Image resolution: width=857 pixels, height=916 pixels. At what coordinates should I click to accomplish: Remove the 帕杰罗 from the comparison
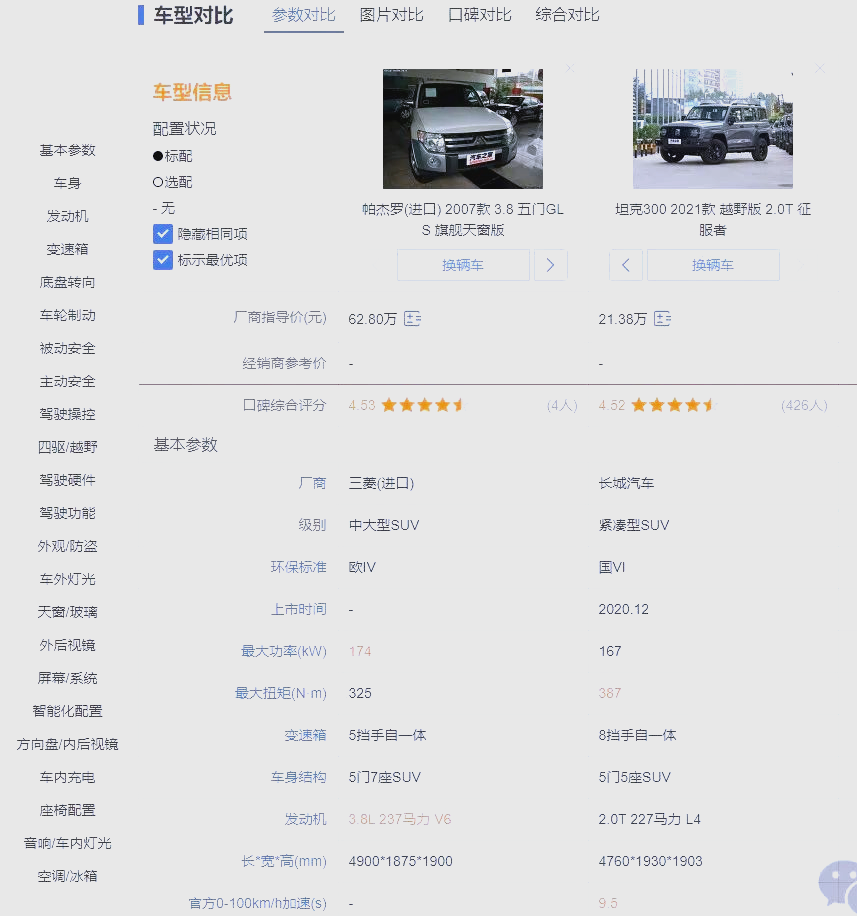(x=570, y=69)
